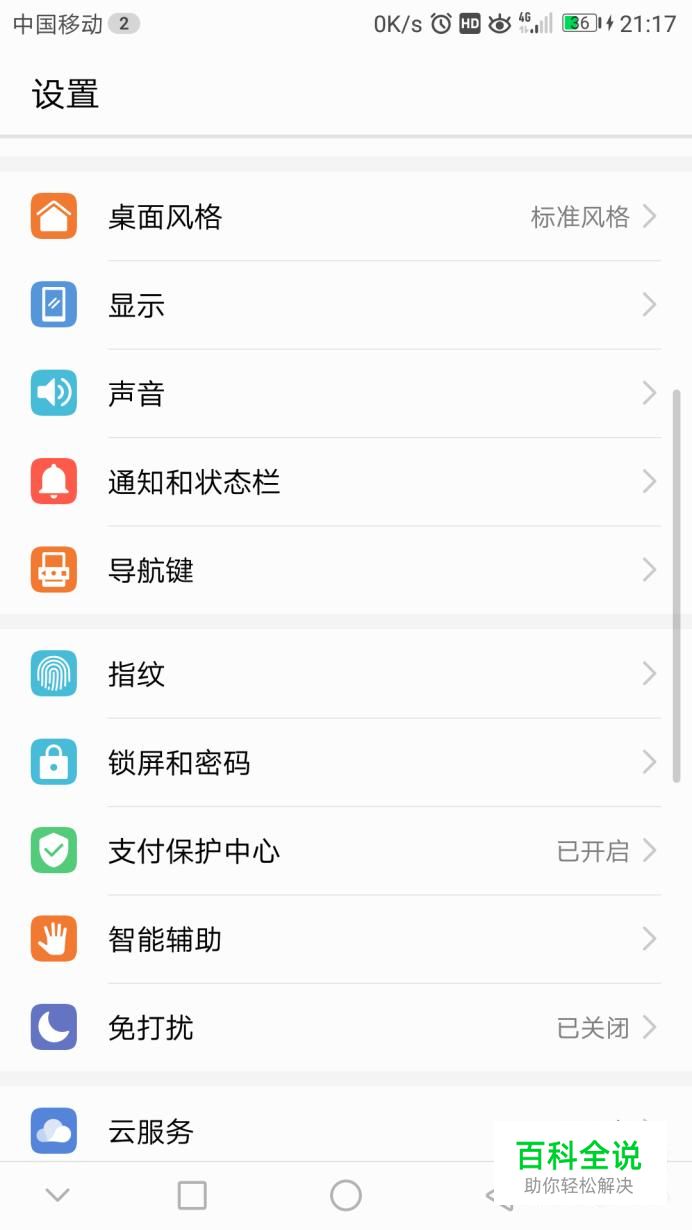Open 智能辅助 smart assistance

[x=345, y=939]
